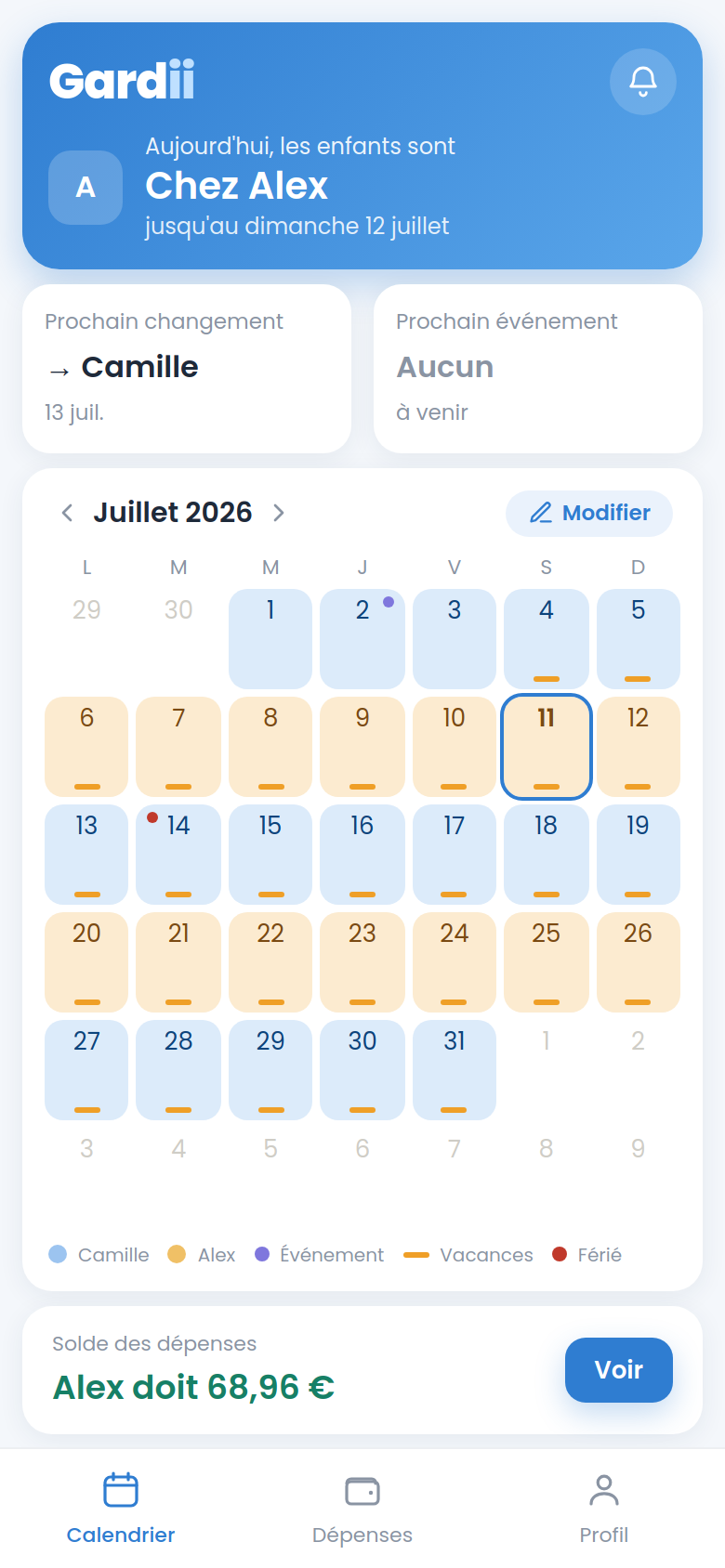Select July 2 with the event dot
Image resolution: width=725 pixels, height=1568 pixels.
(362, 639)
